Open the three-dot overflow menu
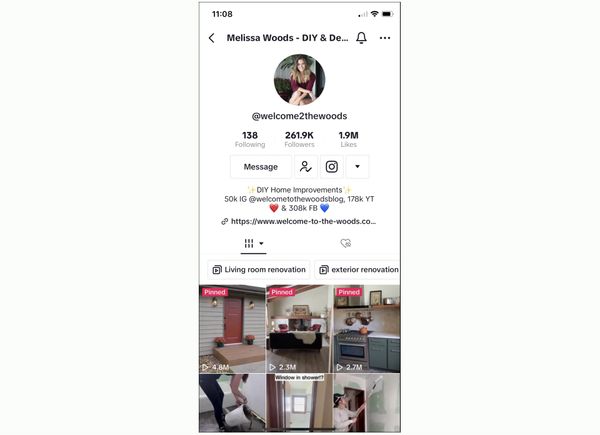The height and width of the screenshot is (435, 600). pyautogui.click(x=385, y=38)
